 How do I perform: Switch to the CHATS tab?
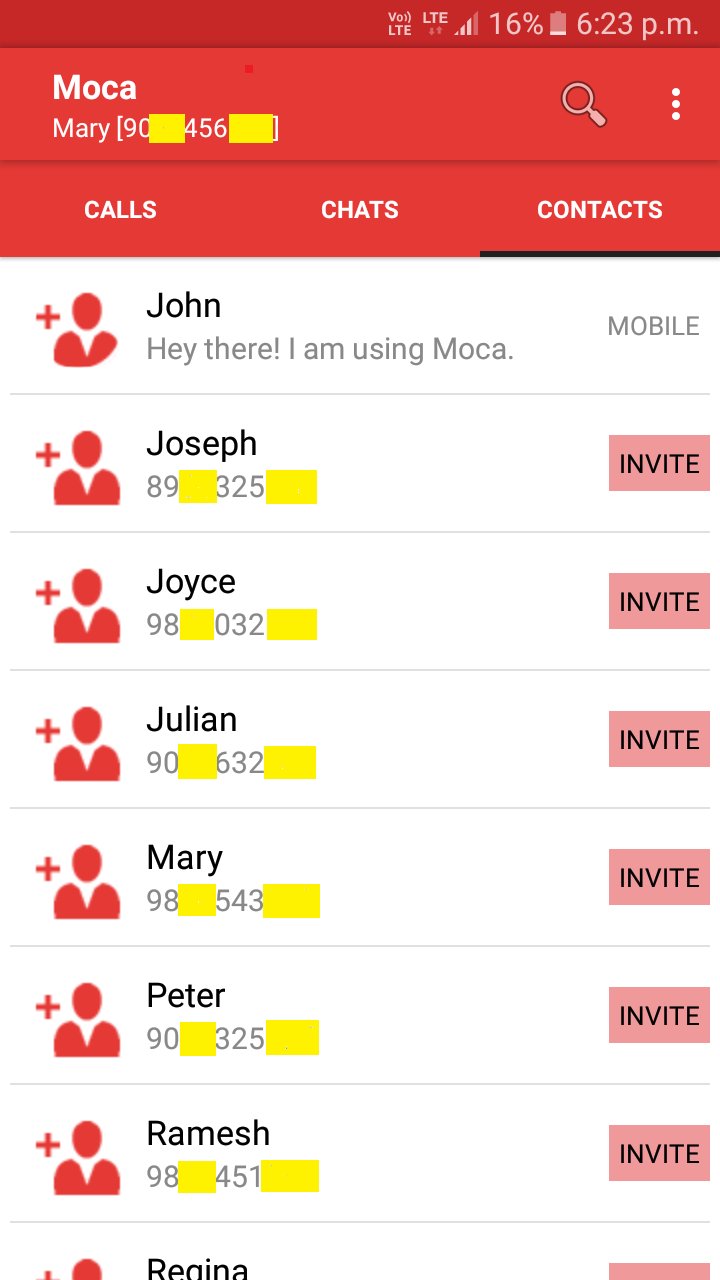tap(360, 209)
